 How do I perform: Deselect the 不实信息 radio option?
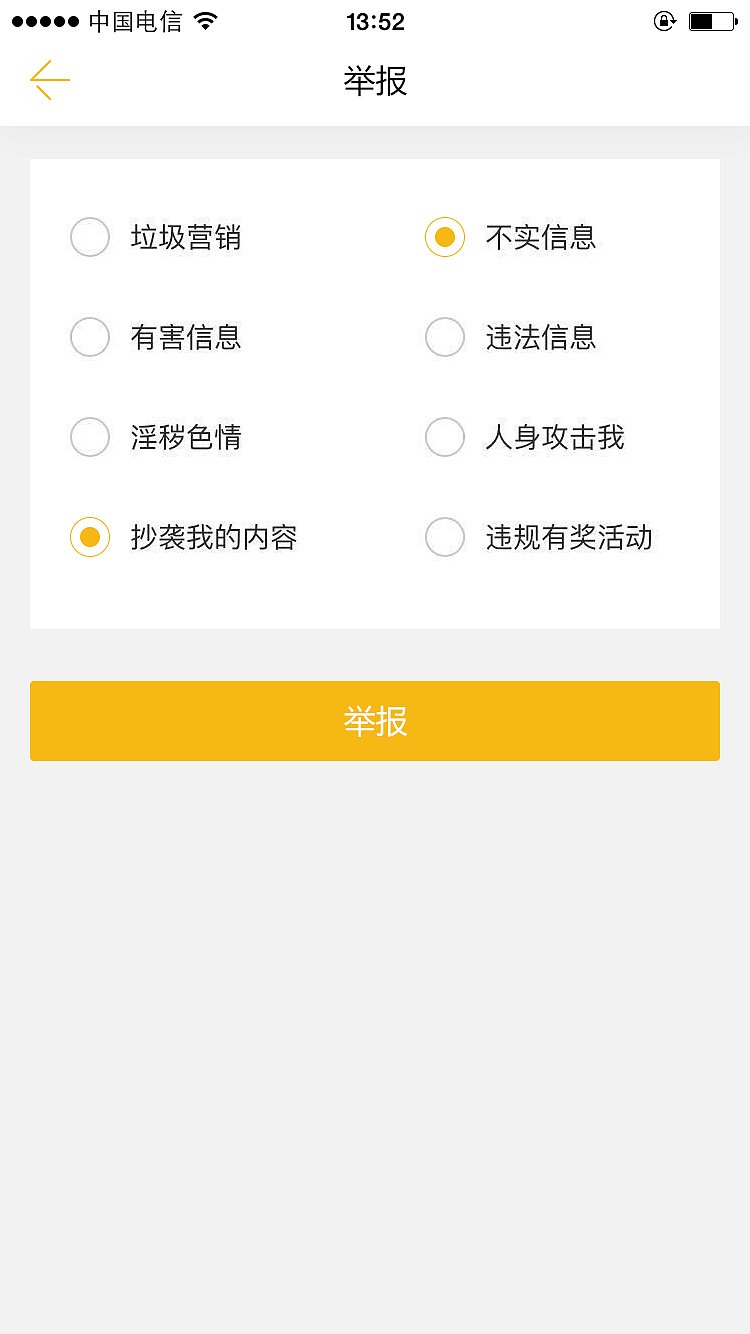point(445,237)
